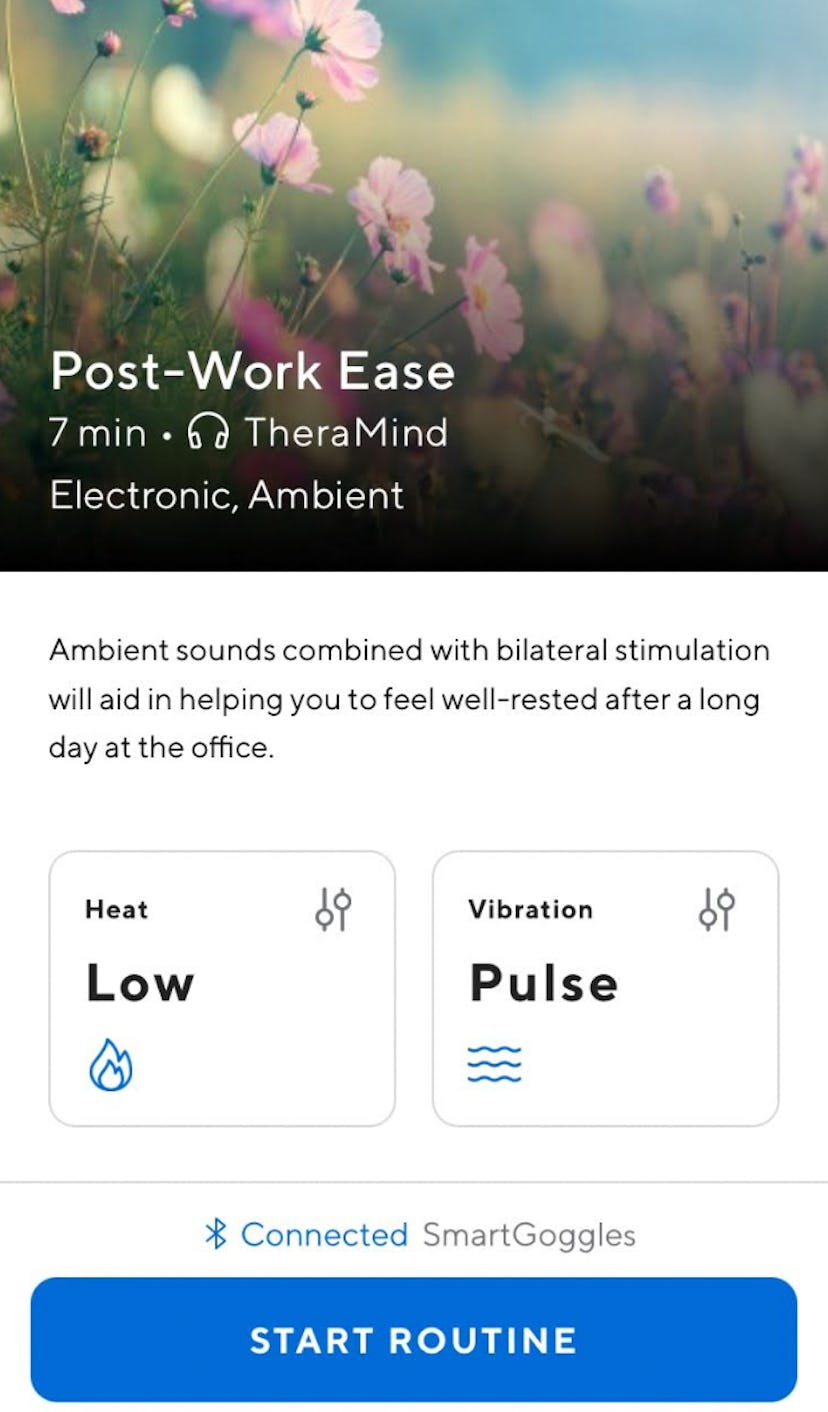This screenshot has width=828, height=1412.
Task: Open the Vibration Pulse card
Action: (605, 988)
